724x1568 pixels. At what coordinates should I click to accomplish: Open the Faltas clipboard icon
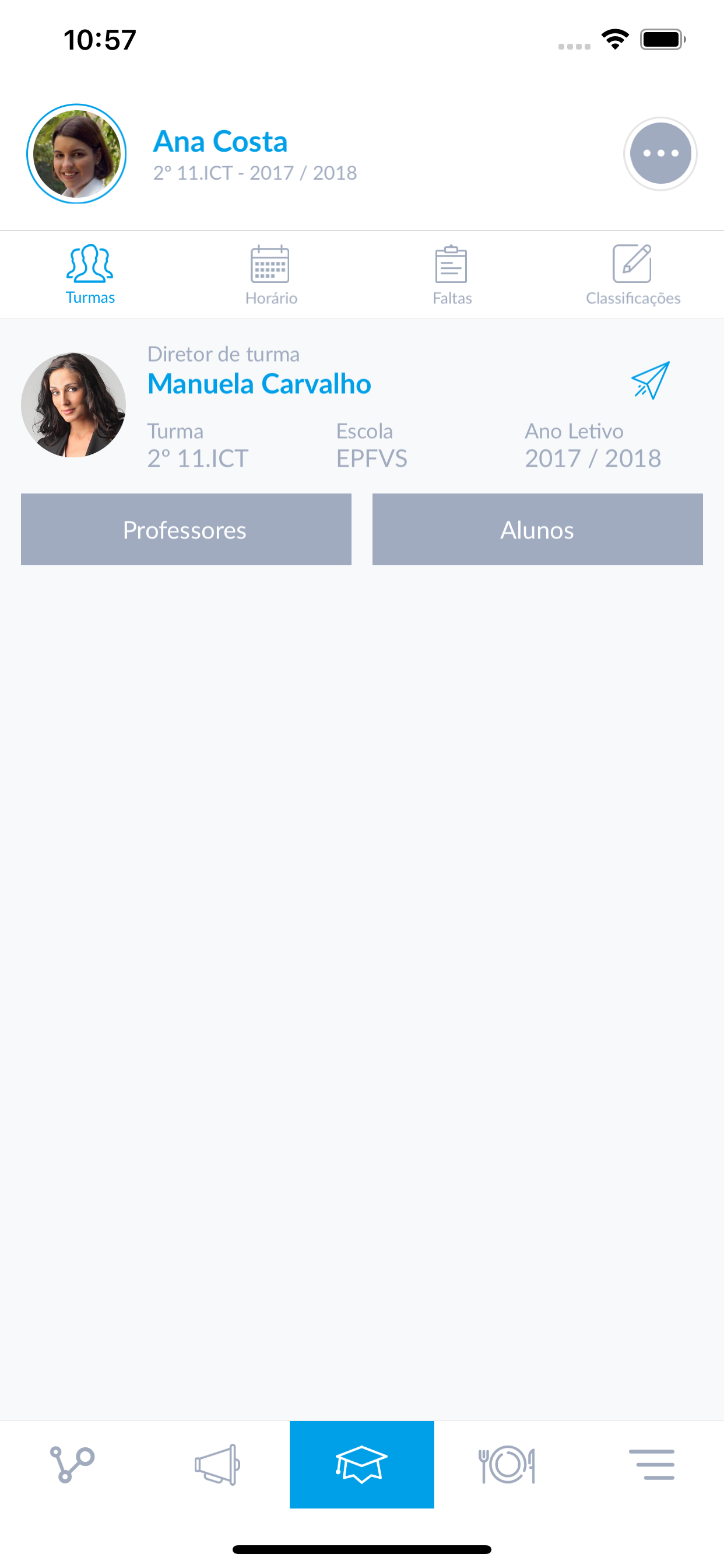pos(451,264)
